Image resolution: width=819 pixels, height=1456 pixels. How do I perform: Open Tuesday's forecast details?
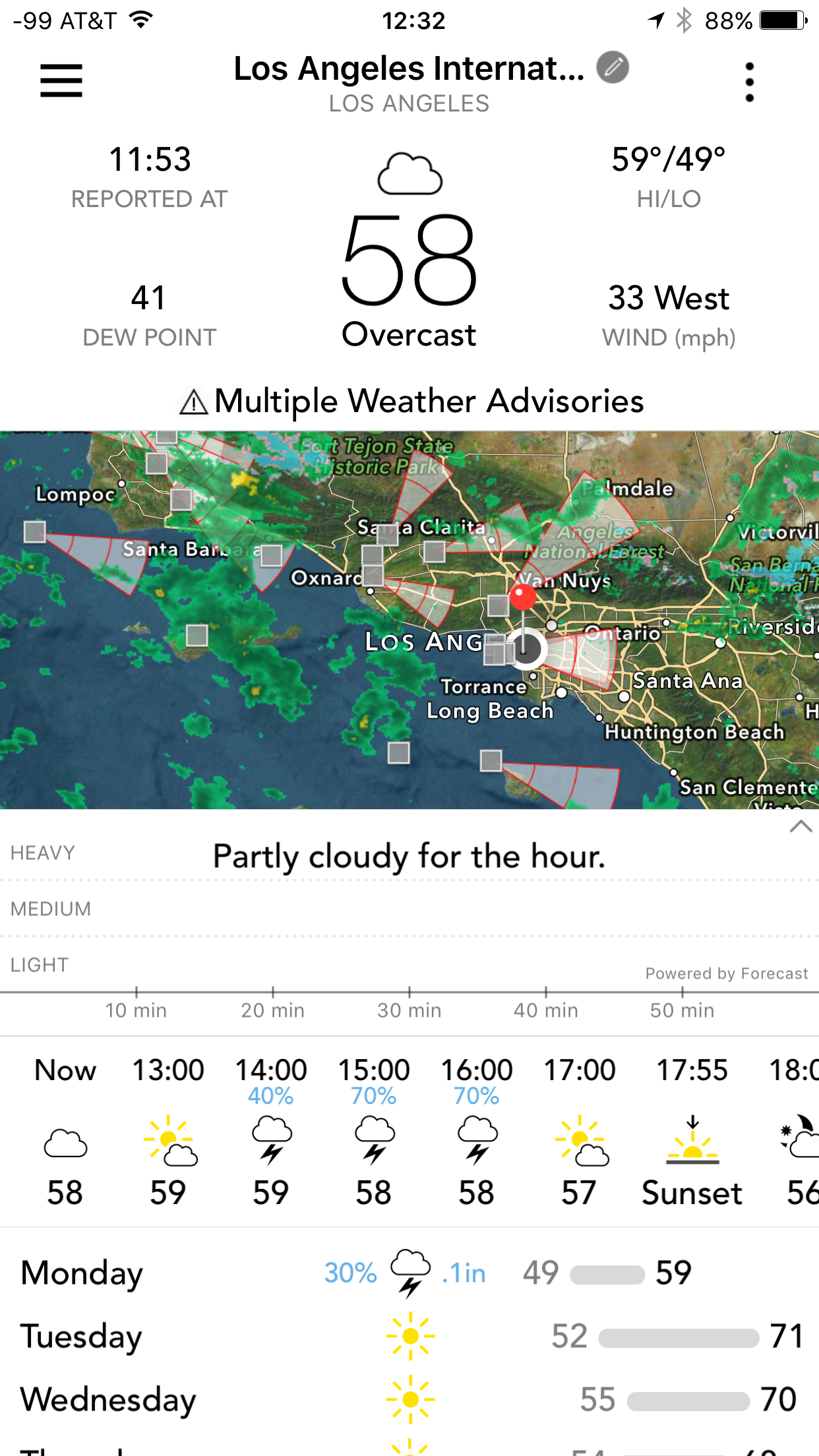[409, 1336]
